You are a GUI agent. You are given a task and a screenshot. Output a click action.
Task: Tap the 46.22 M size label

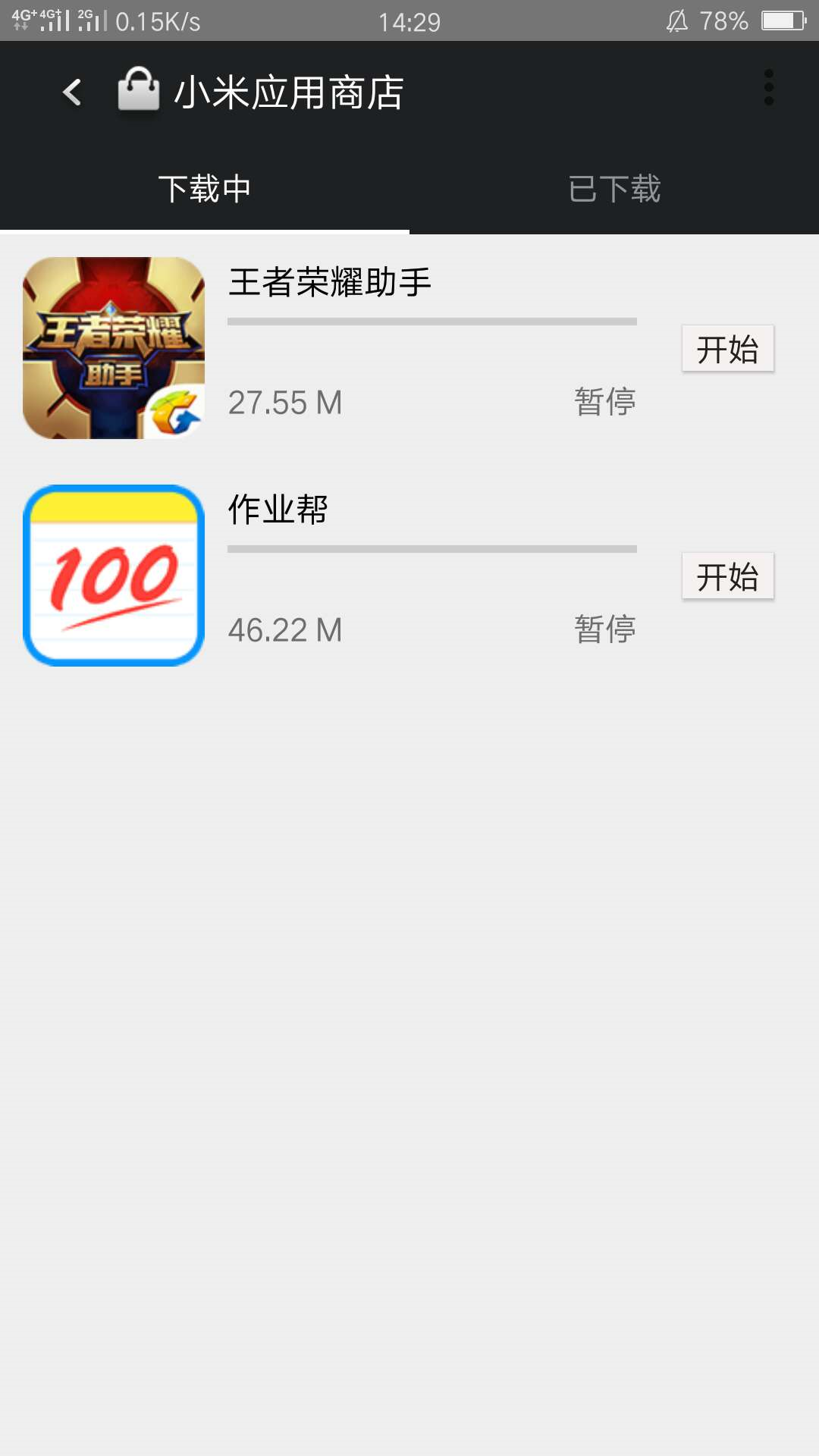pos(286,628)
